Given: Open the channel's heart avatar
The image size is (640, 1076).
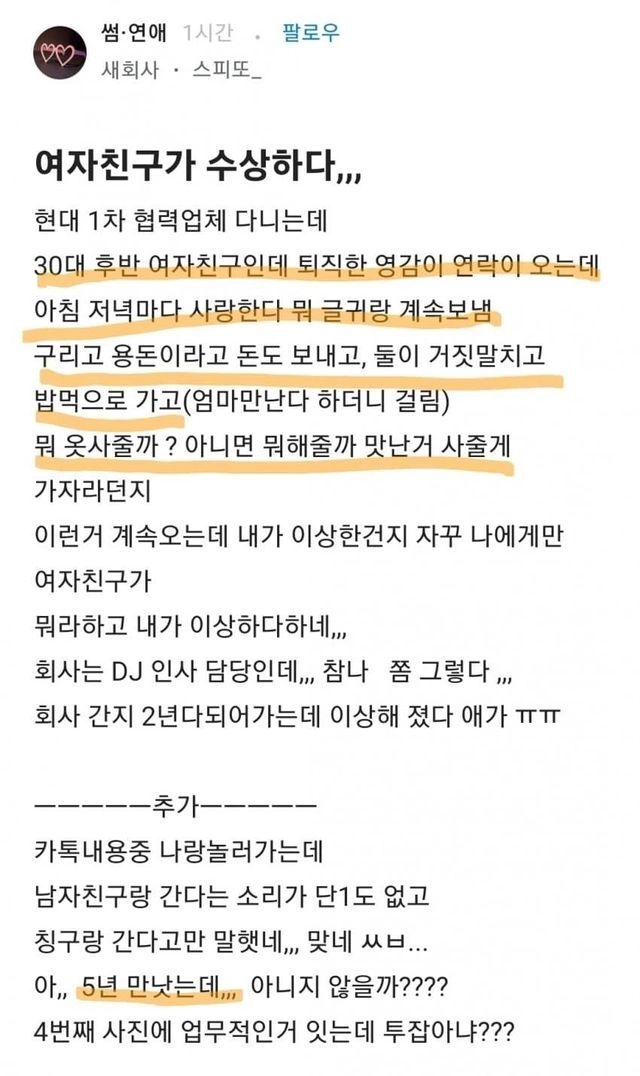Looking at the screenshot, I should click(x=59, y=52).
